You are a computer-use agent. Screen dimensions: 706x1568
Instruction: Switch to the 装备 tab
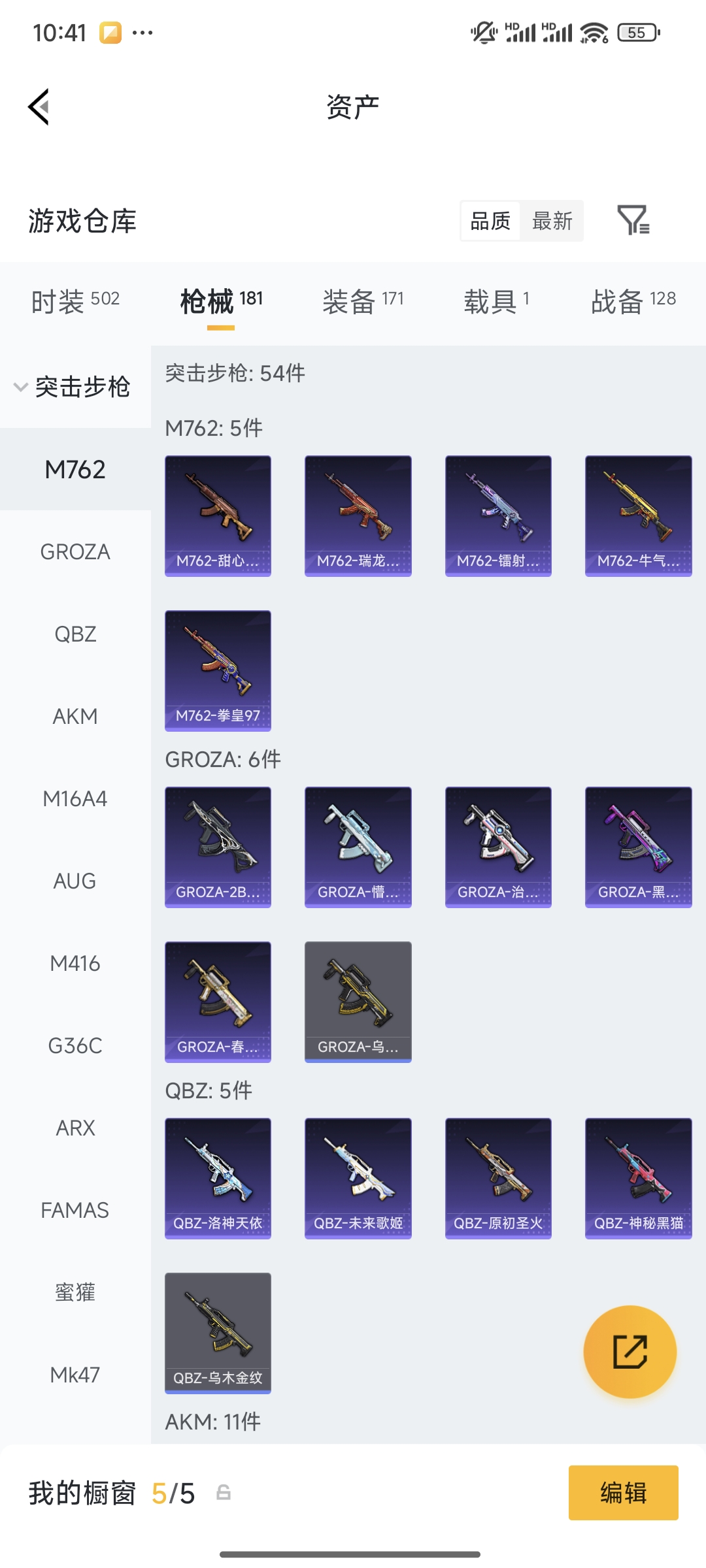(363, 301)
